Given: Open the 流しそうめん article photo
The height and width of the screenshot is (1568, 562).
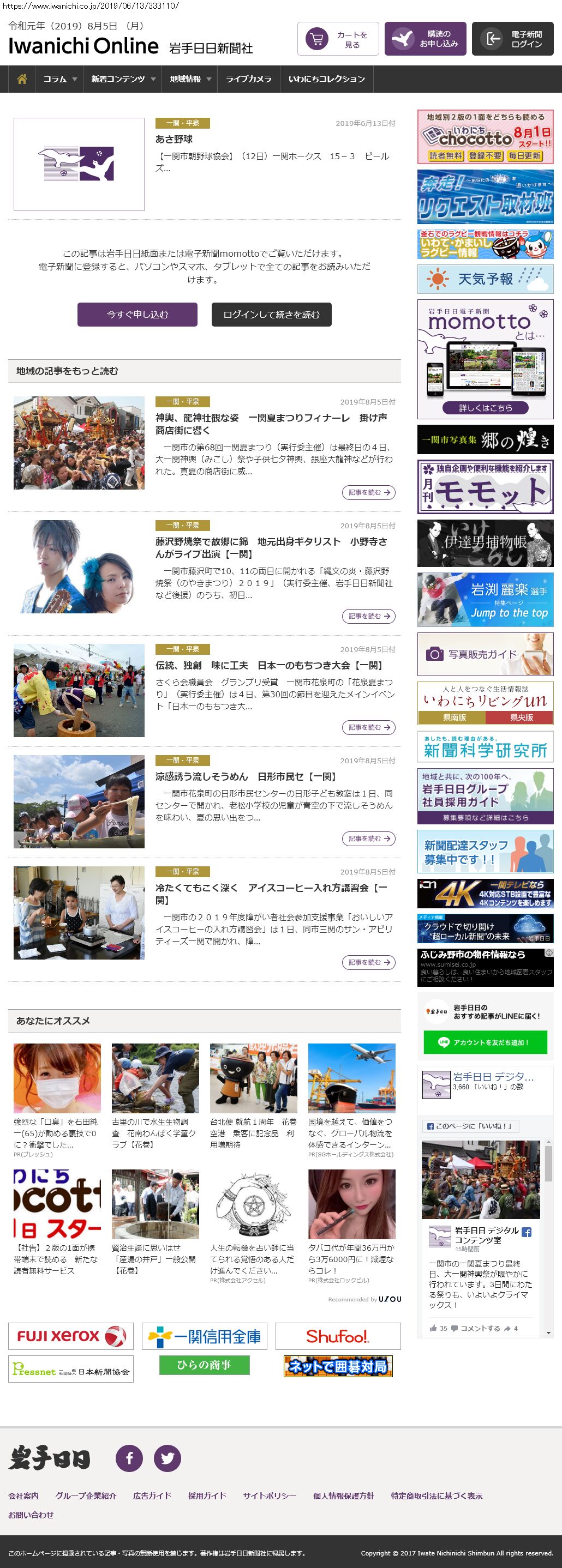Looking at the screenshot, I should point(79,801).
